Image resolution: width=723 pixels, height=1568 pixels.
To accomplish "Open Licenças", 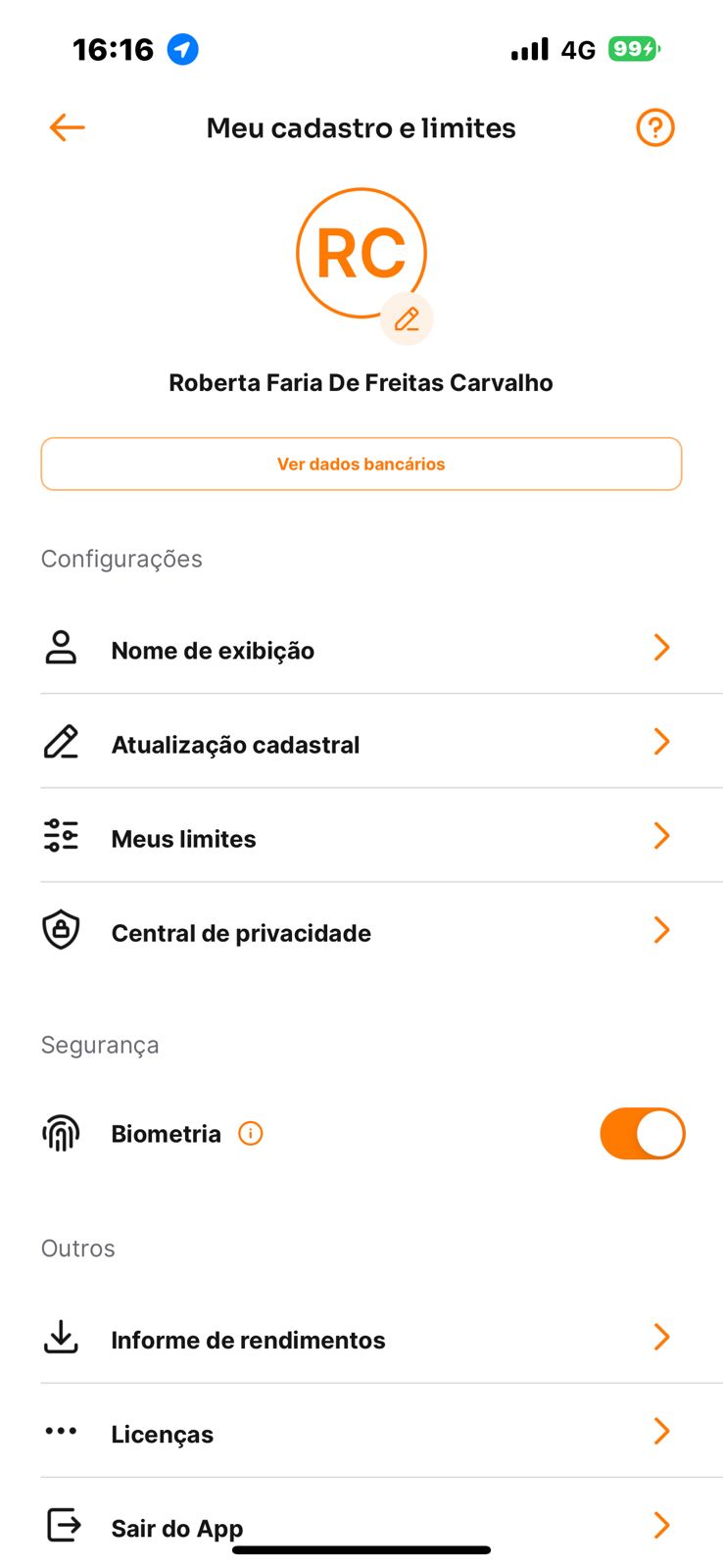I will [x=361, y=1433].
